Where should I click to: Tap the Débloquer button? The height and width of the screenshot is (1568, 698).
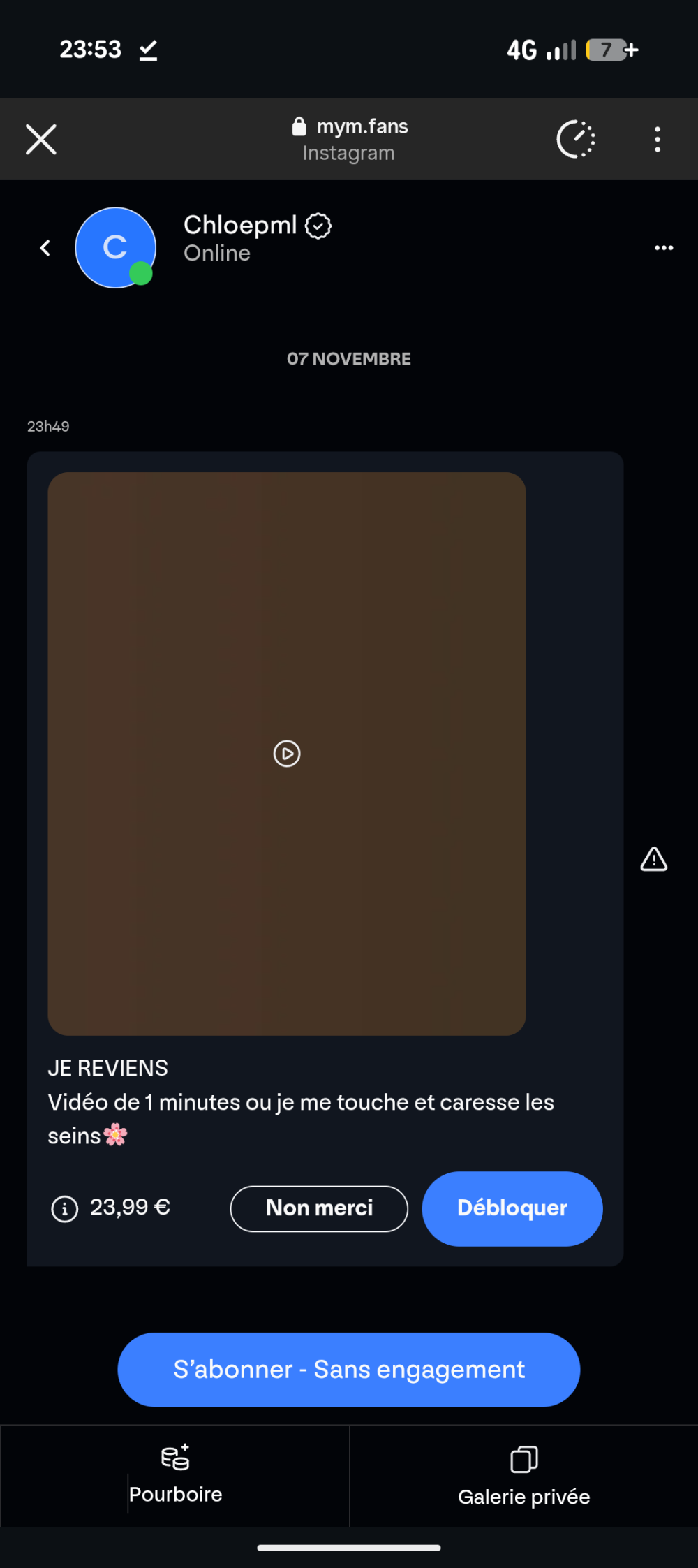(512, 1208)
